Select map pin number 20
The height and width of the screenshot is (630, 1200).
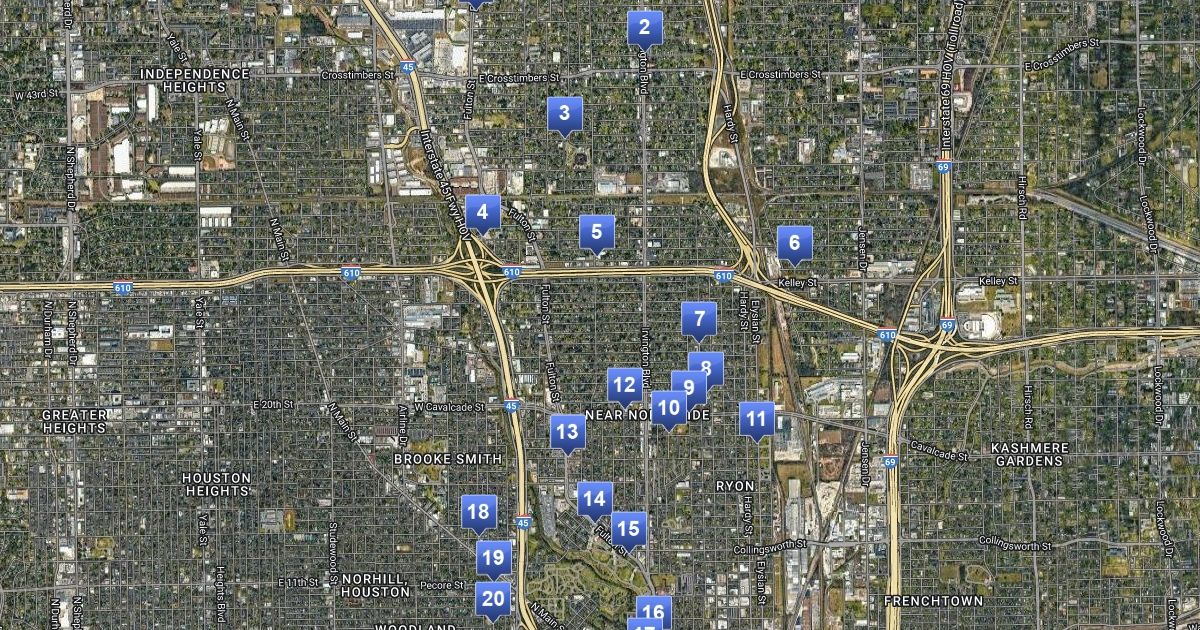[x=492, y=598]
